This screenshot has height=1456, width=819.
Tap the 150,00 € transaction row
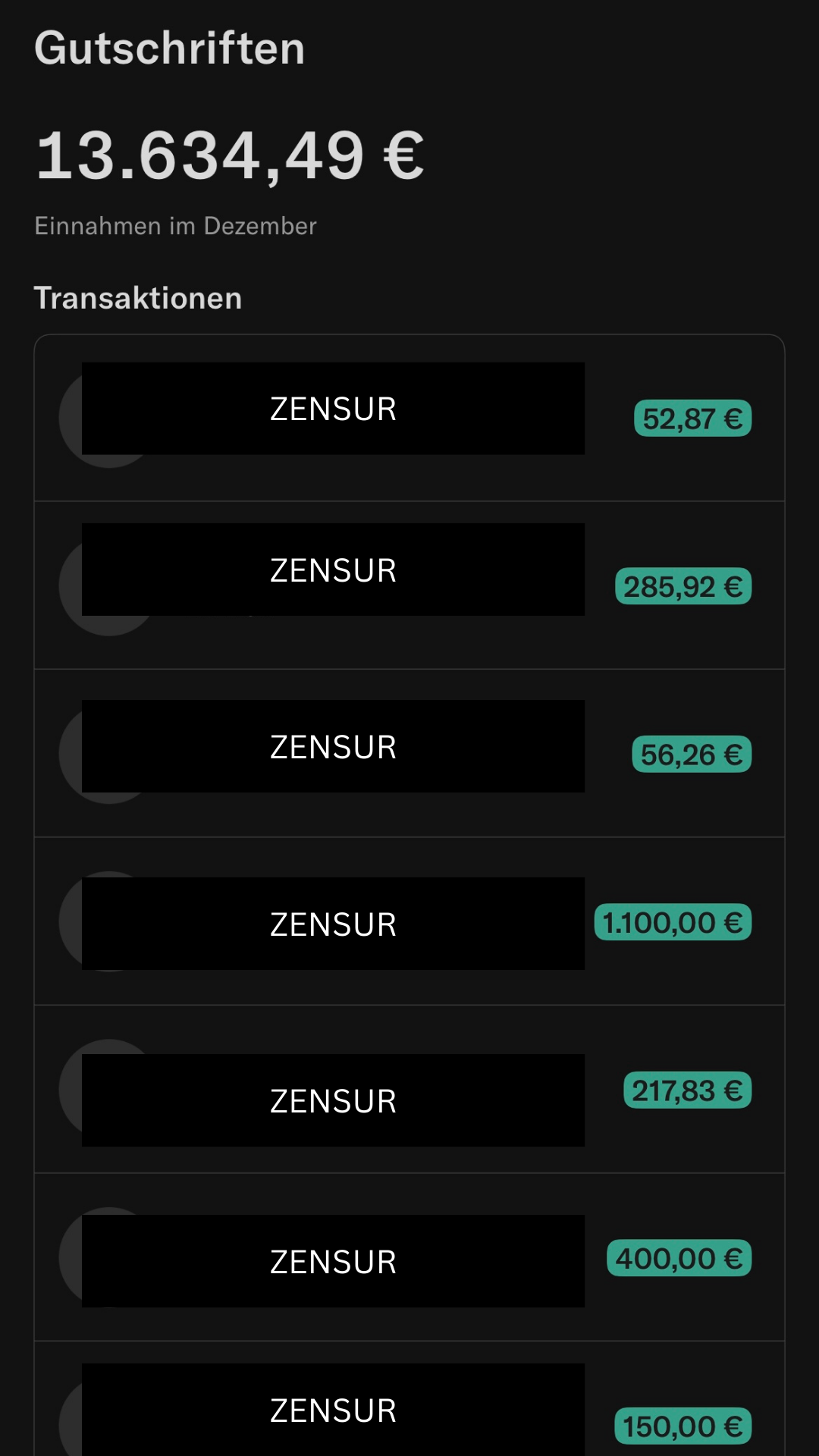pyautogui.click(x=409, y=1399)
